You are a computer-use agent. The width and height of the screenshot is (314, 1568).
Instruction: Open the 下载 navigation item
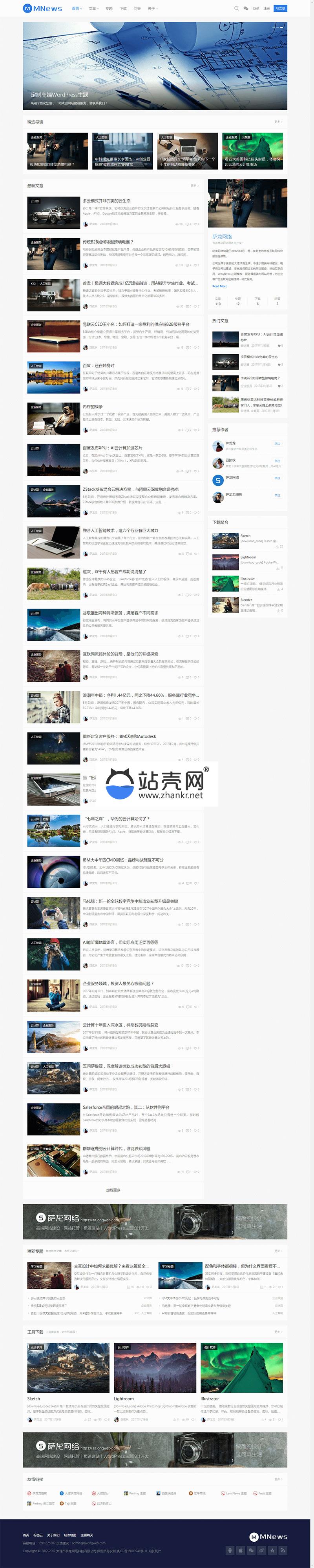coord(123,9)
